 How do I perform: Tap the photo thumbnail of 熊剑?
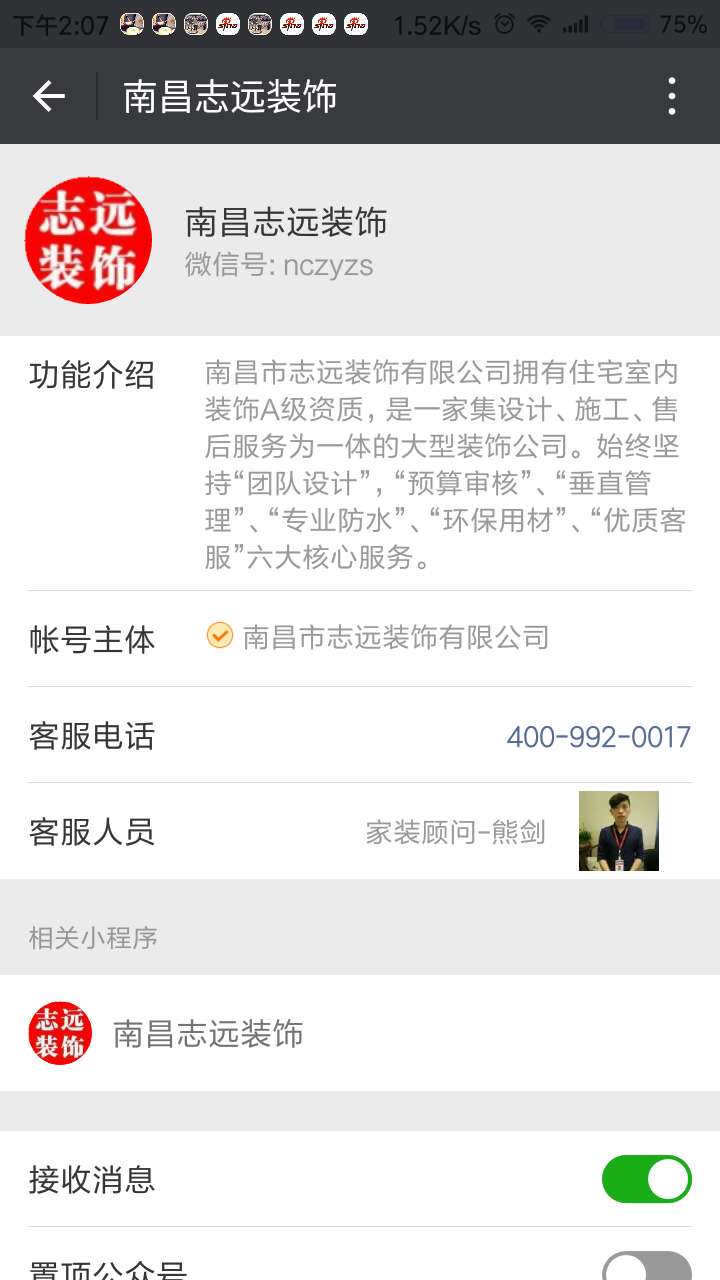point(618,830)
